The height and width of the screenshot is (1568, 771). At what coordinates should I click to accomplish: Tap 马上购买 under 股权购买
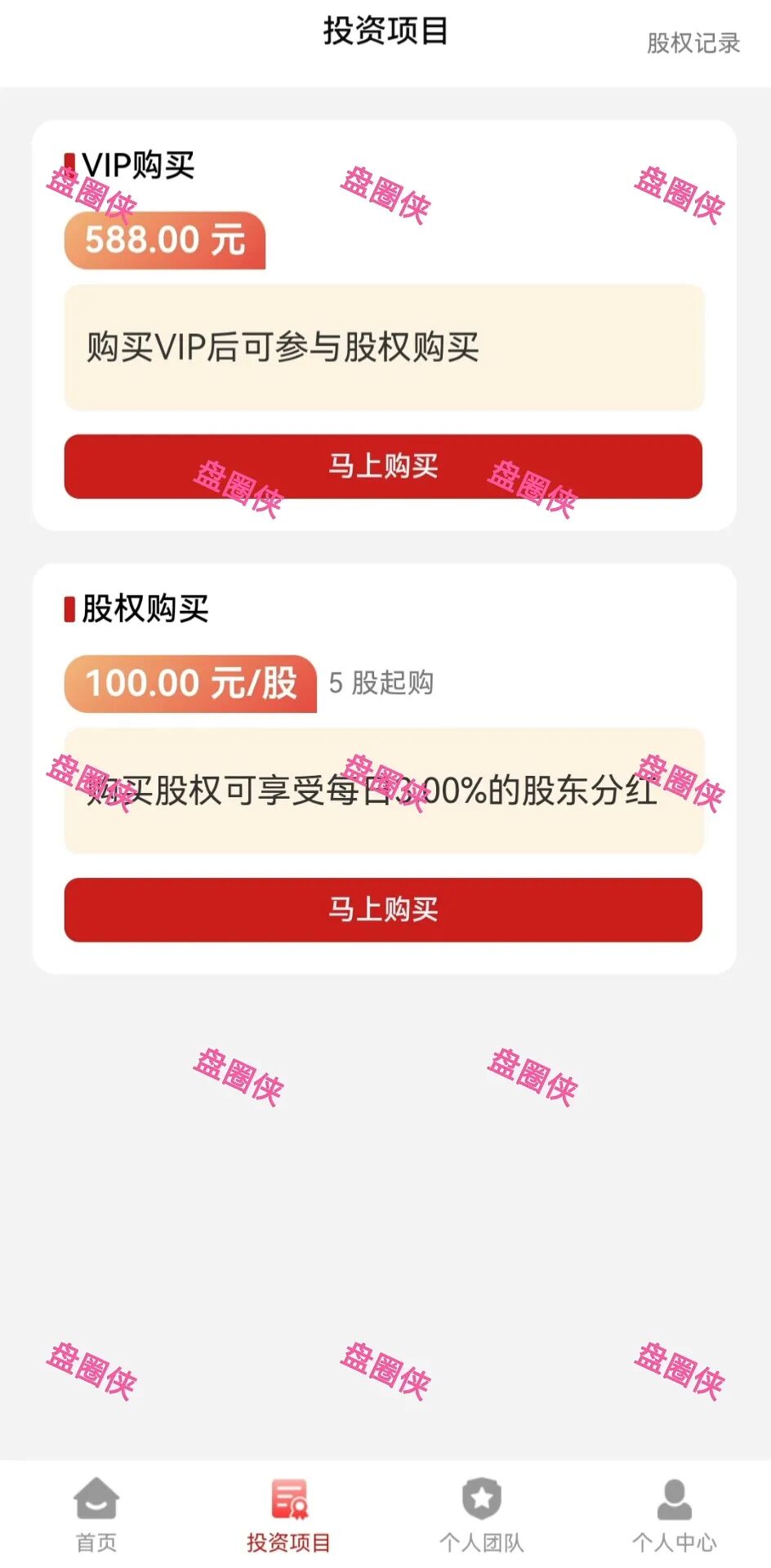point(383,910)
